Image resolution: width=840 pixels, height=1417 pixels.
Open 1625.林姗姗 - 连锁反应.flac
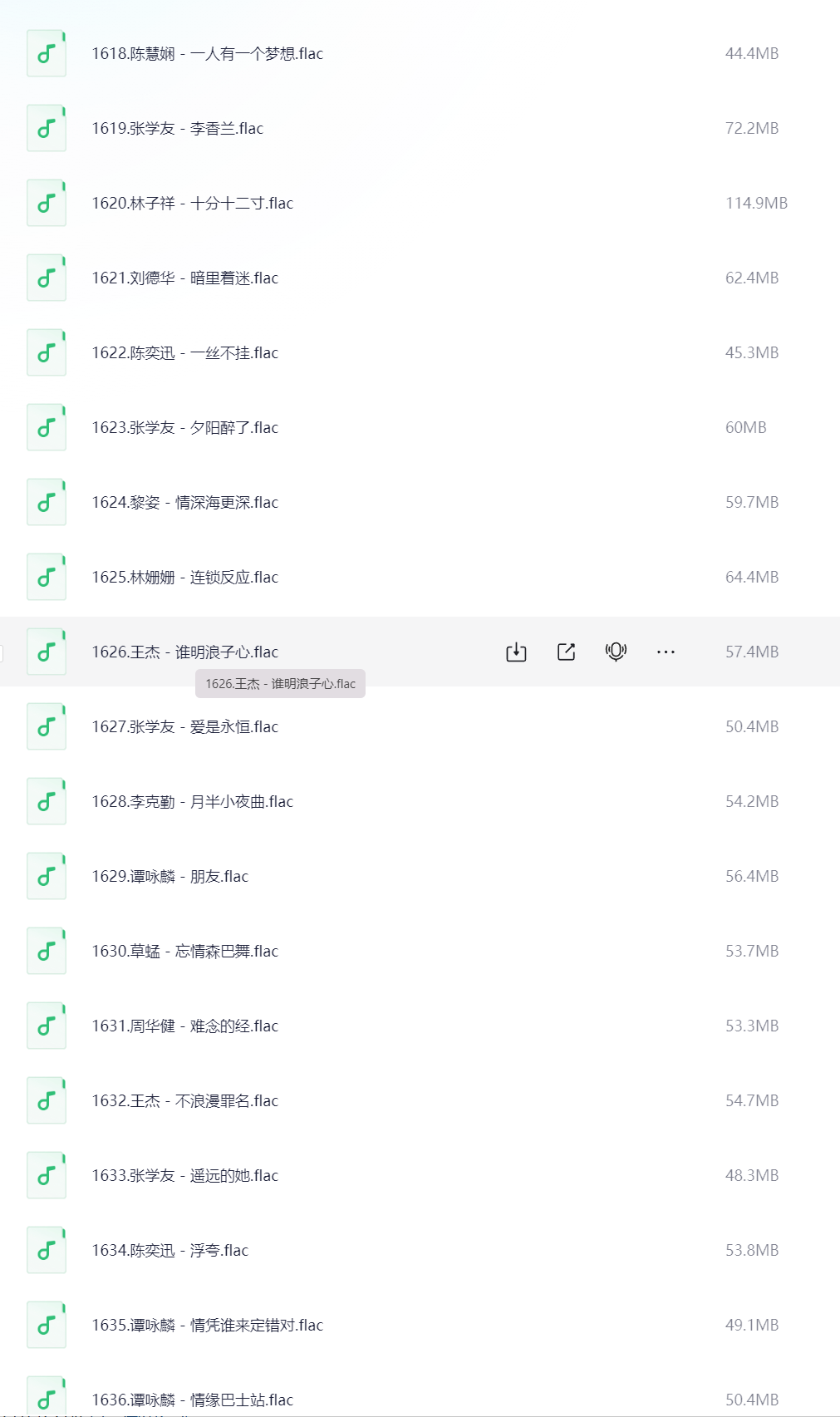(x=184, y=578)
